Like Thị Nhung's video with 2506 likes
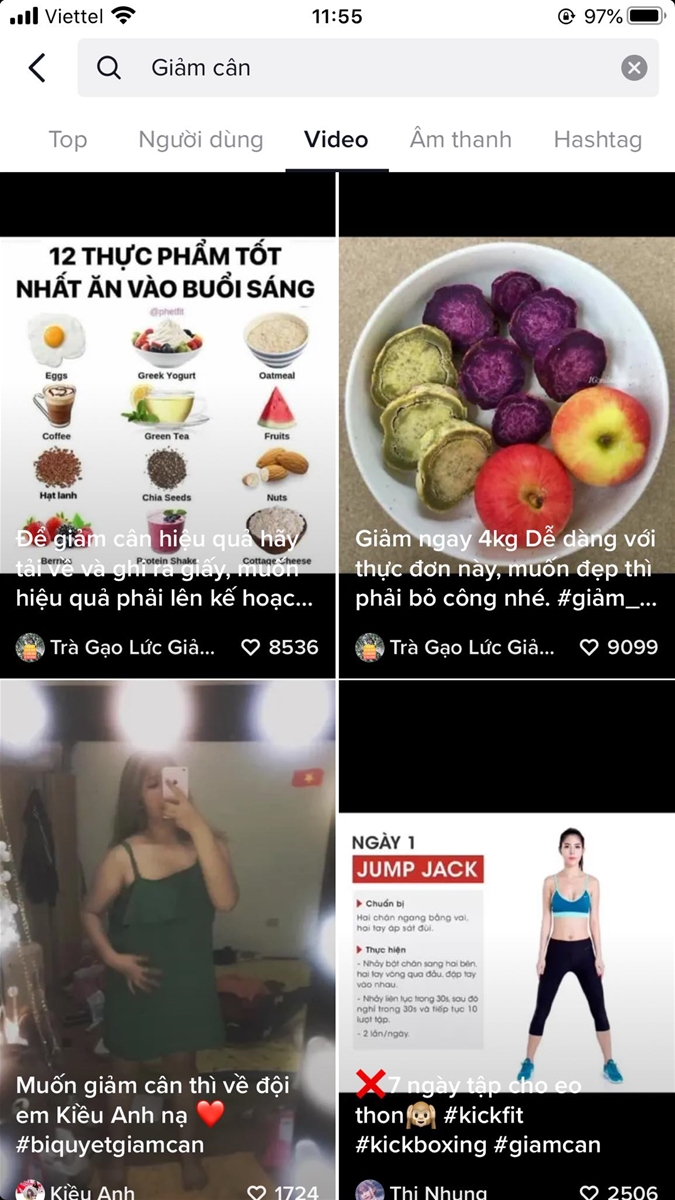Viewport: 675px width, 1200px height. point(590,1192)
